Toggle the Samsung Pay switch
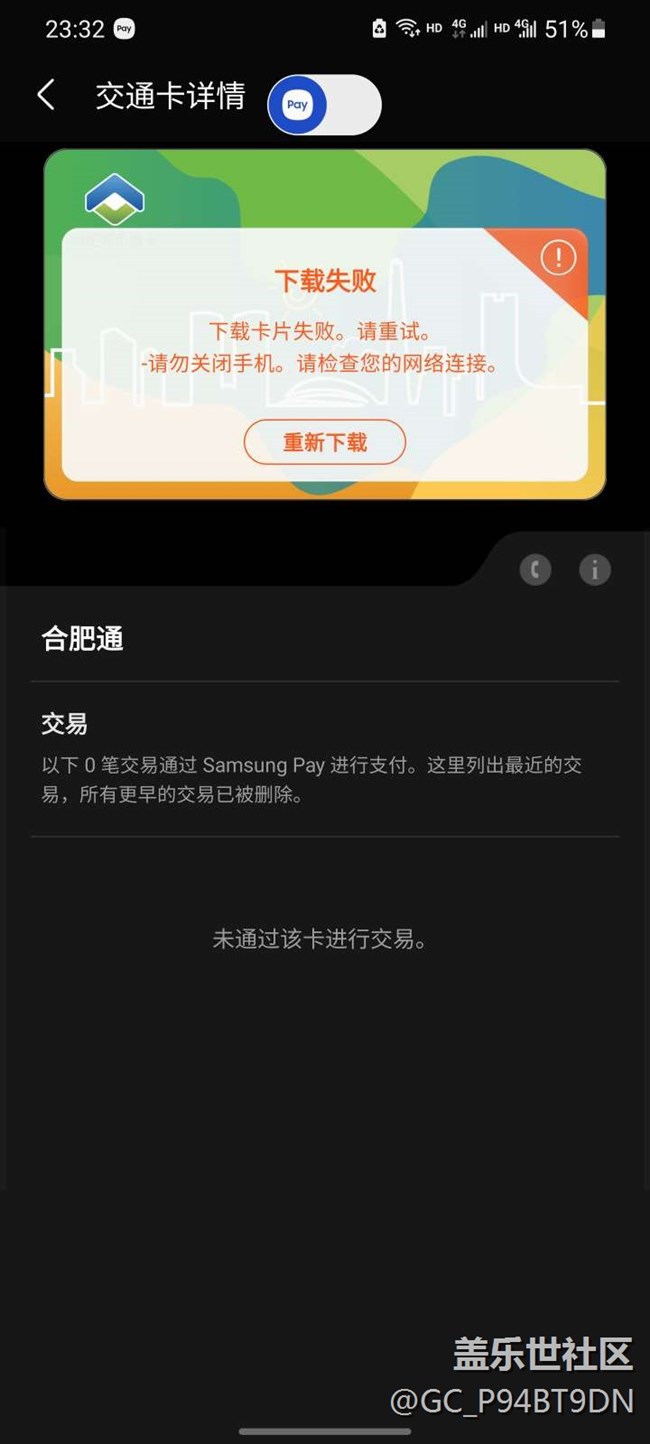 (325, 105)
